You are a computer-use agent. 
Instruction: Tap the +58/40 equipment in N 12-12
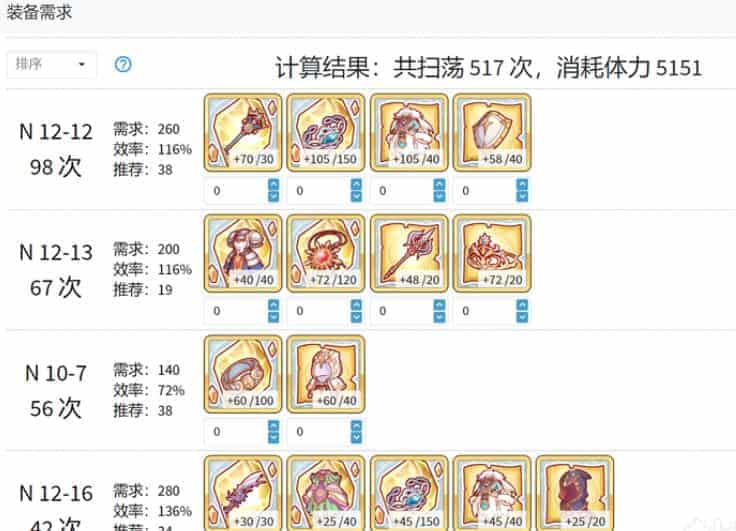pyautogui.click(x=492, y=132)
